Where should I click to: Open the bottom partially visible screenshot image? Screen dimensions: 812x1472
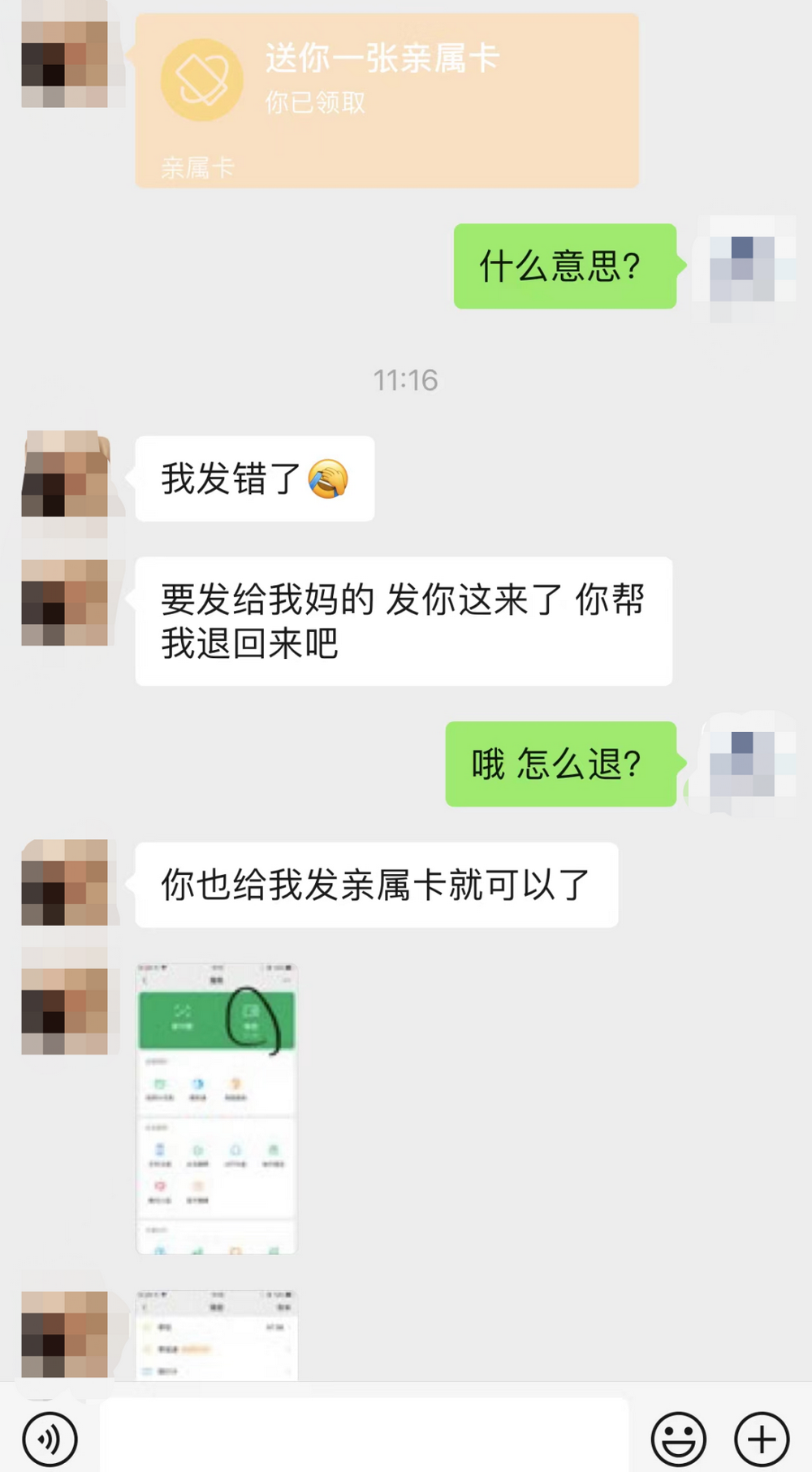pos(217,1334)
